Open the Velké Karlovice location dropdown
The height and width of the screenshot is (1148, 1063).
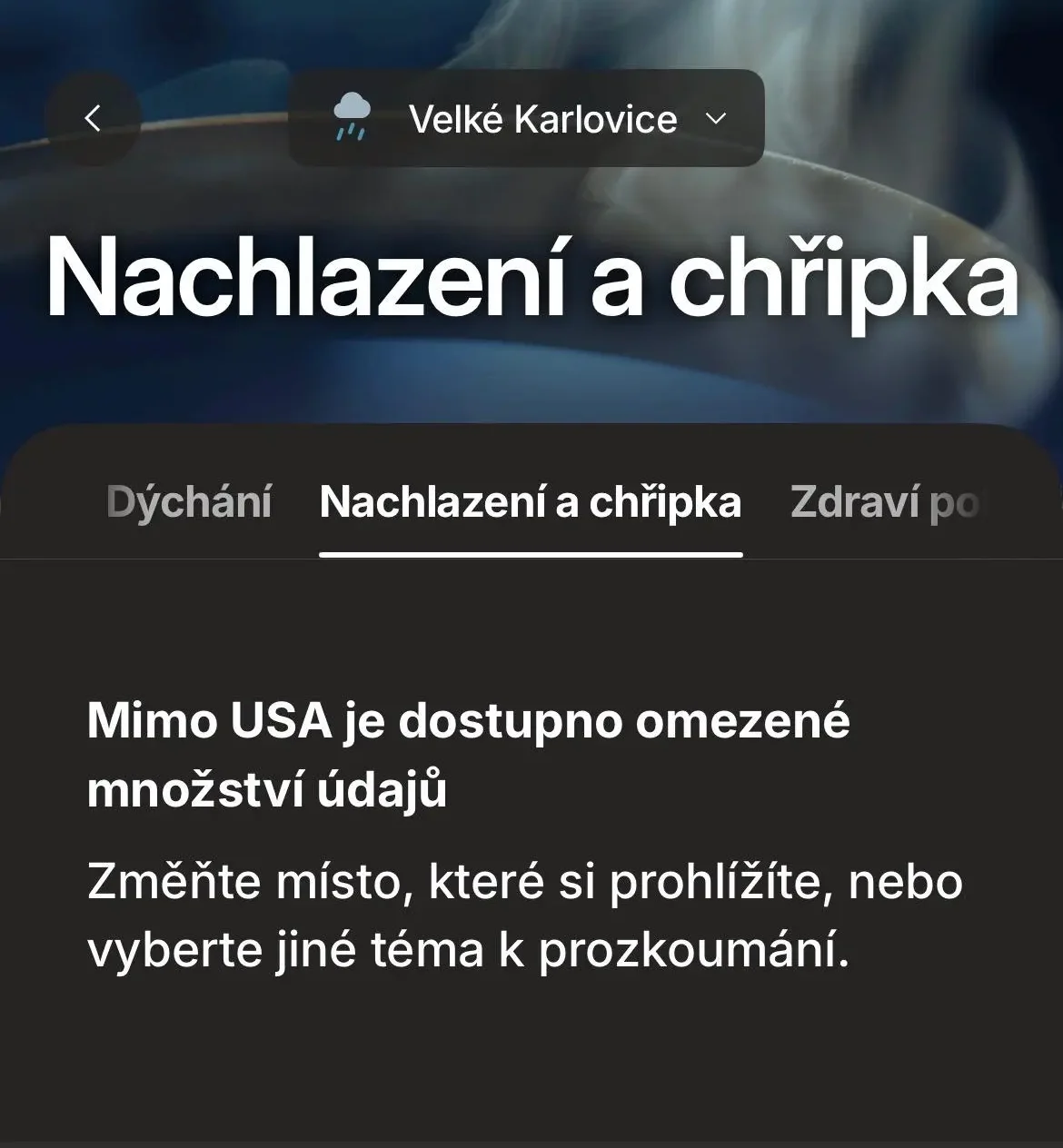pyautogui.click(x=526, y=119)
